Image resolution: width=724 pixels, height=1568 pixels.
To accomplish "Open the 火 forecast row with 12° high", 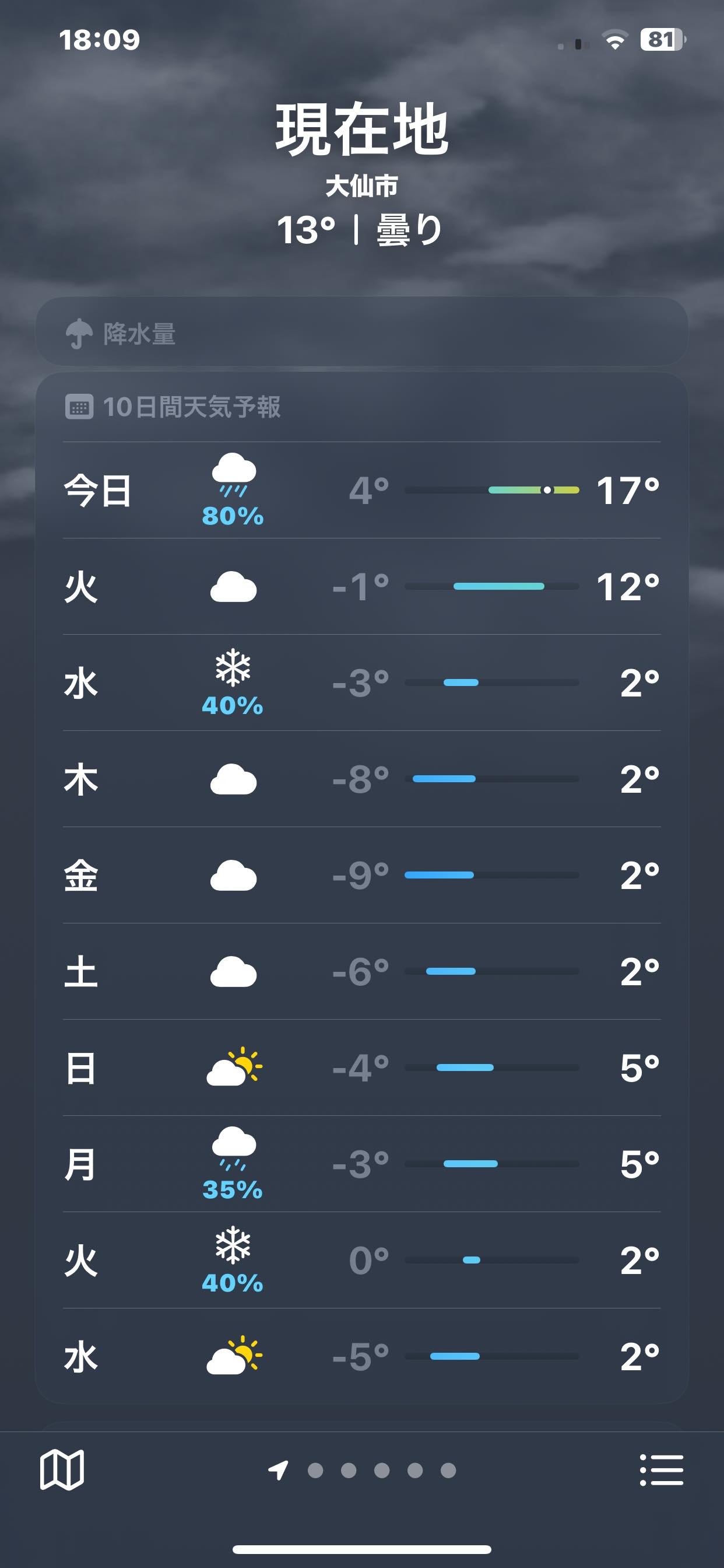I will tap(362, 586).
